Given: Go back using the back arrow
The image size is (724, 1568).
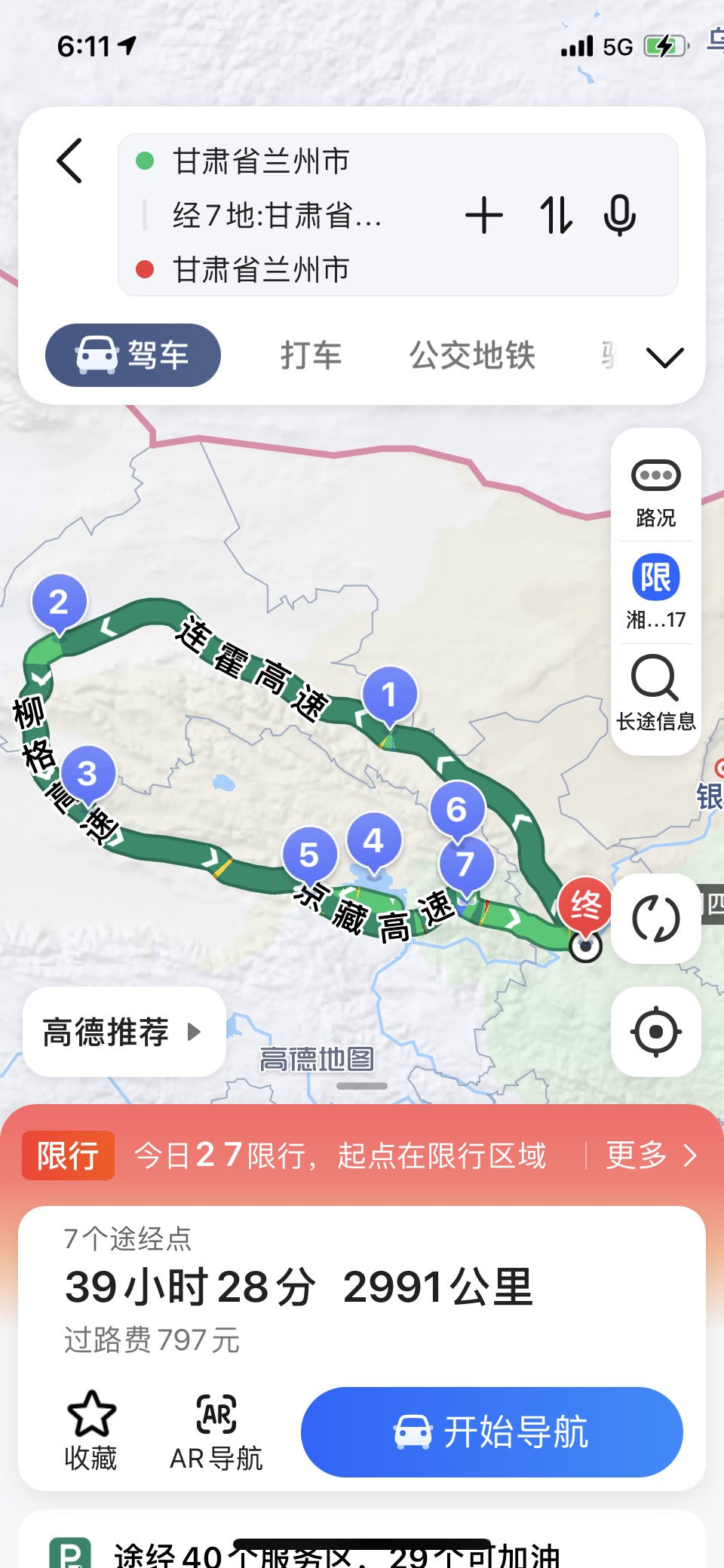Looking at the screenshot, I should (x=69, y=161).
